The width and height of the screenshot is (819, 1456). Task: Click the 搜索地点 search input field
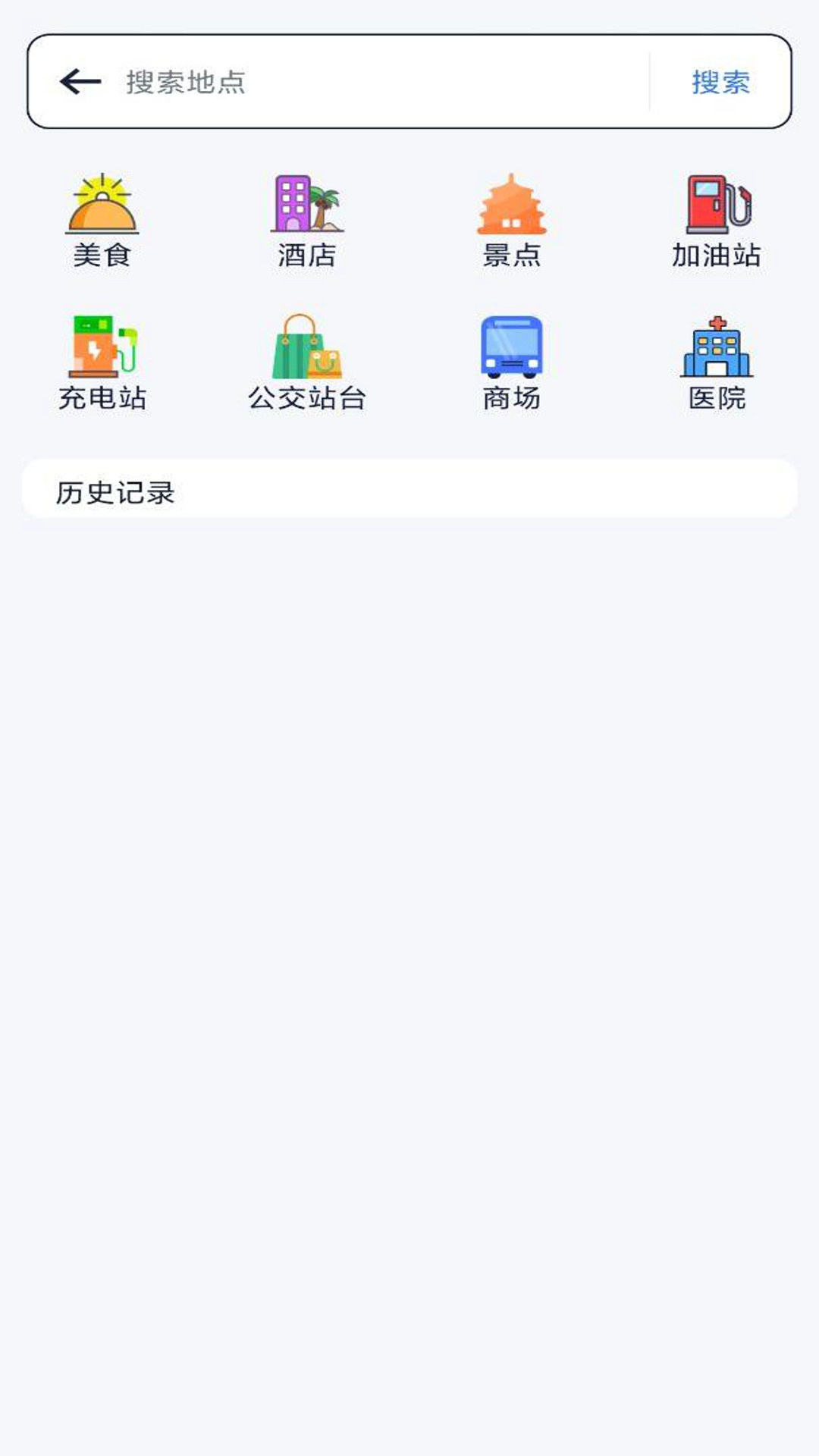[341, 83]
